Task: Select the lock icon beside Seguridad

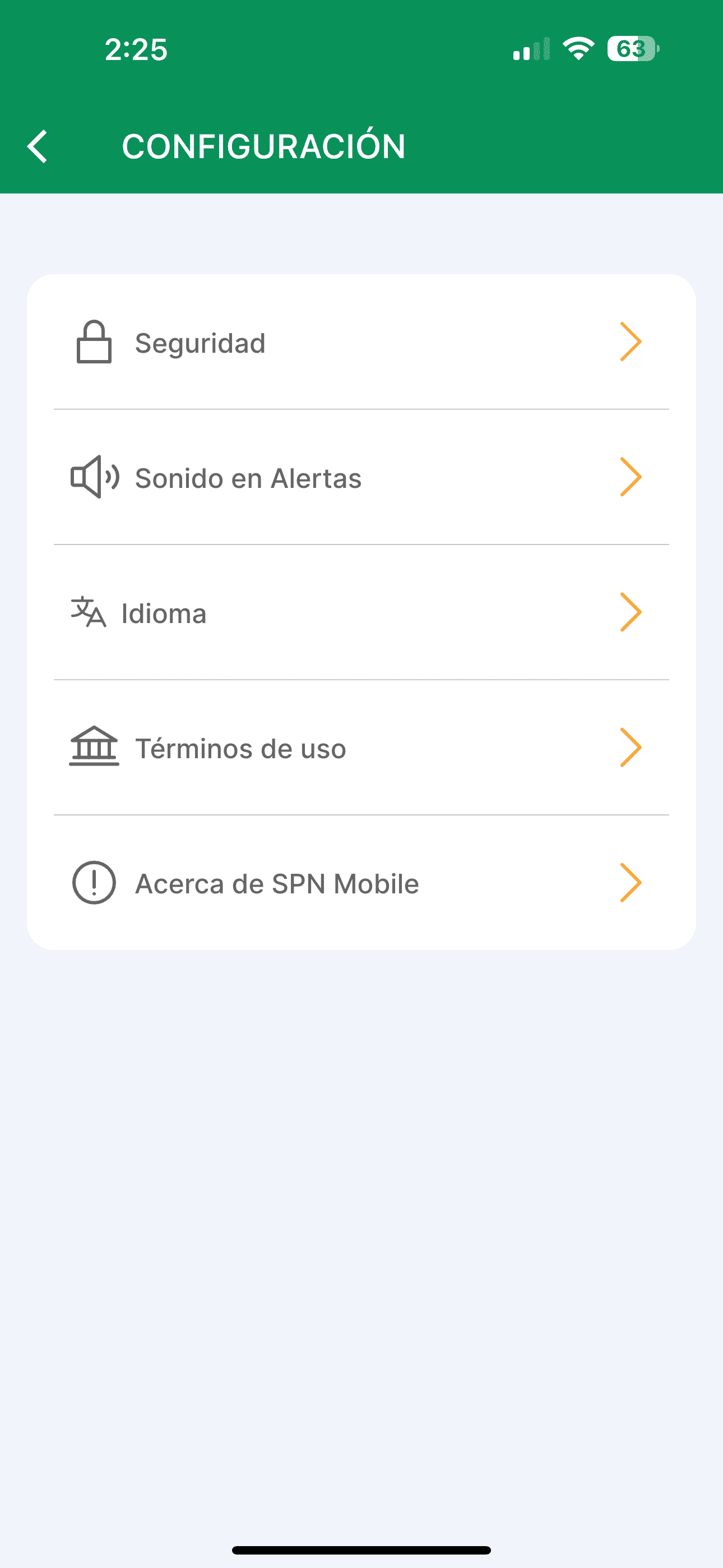Action: tap(92, 342)
